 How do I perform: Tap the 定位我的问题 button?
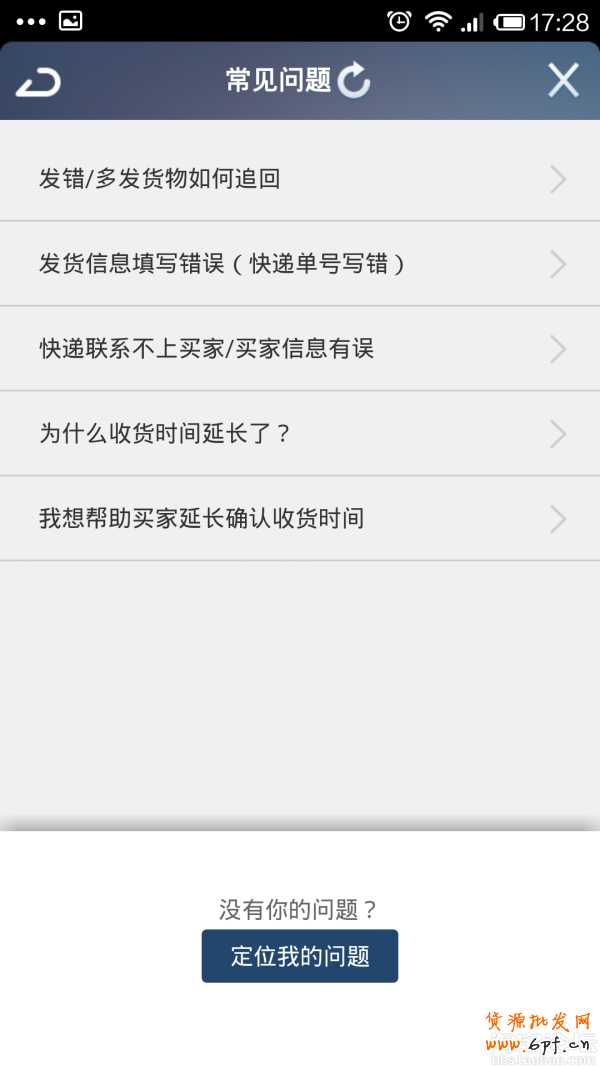[300, 956]
